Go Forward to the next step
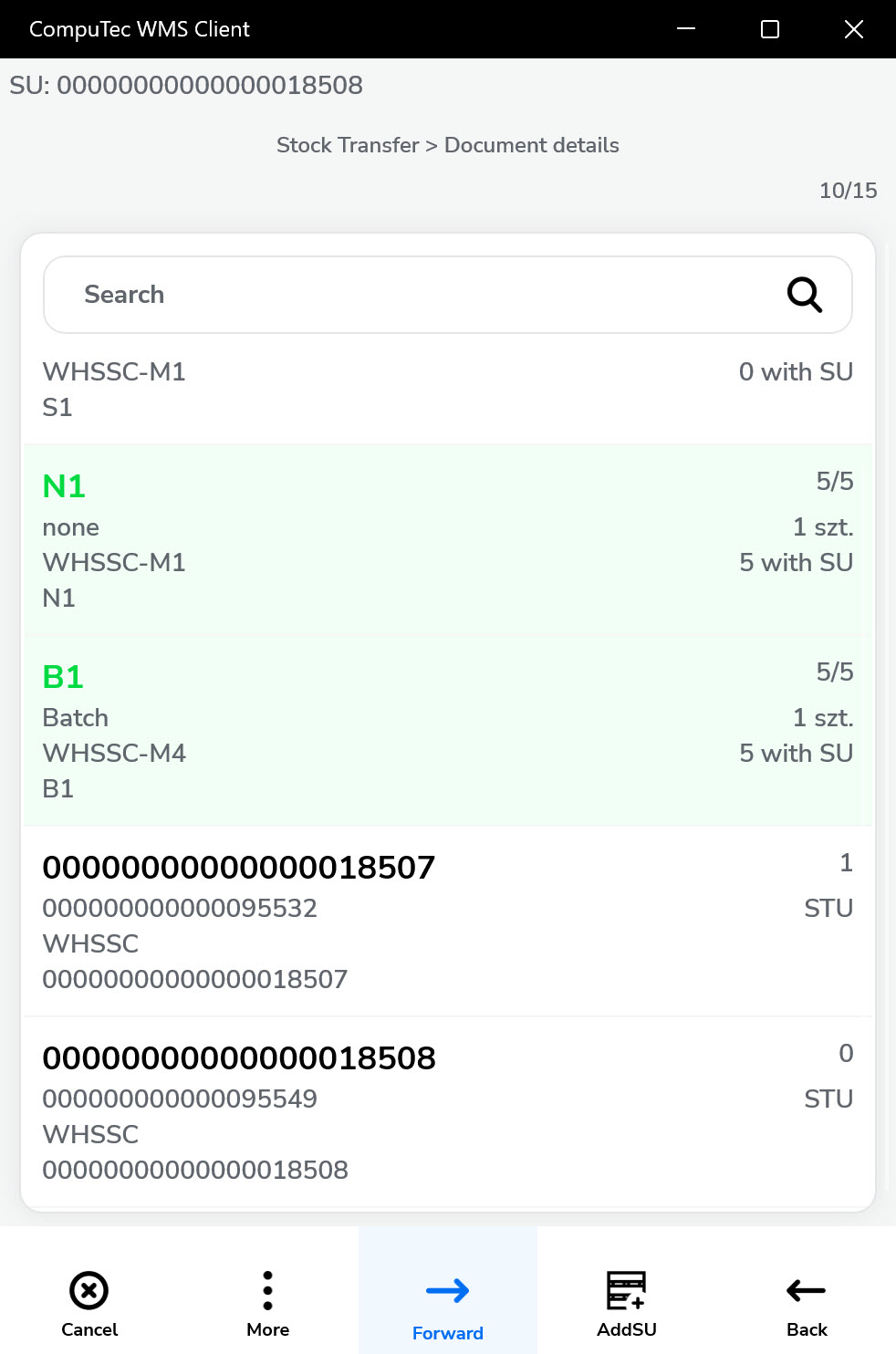The image size is (896, 1354). (x=448, y=1303)
